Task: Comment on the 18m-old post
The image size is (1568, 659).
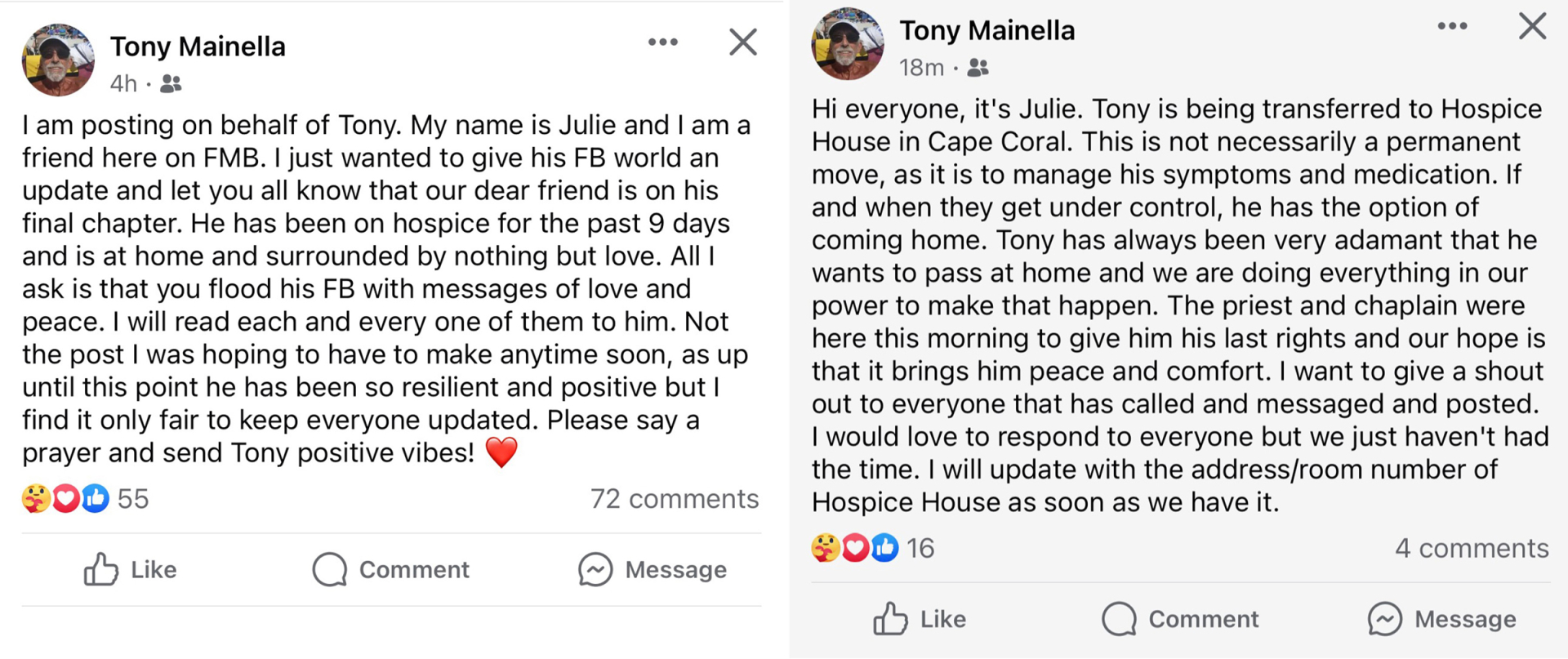Action: point(1181,619)
